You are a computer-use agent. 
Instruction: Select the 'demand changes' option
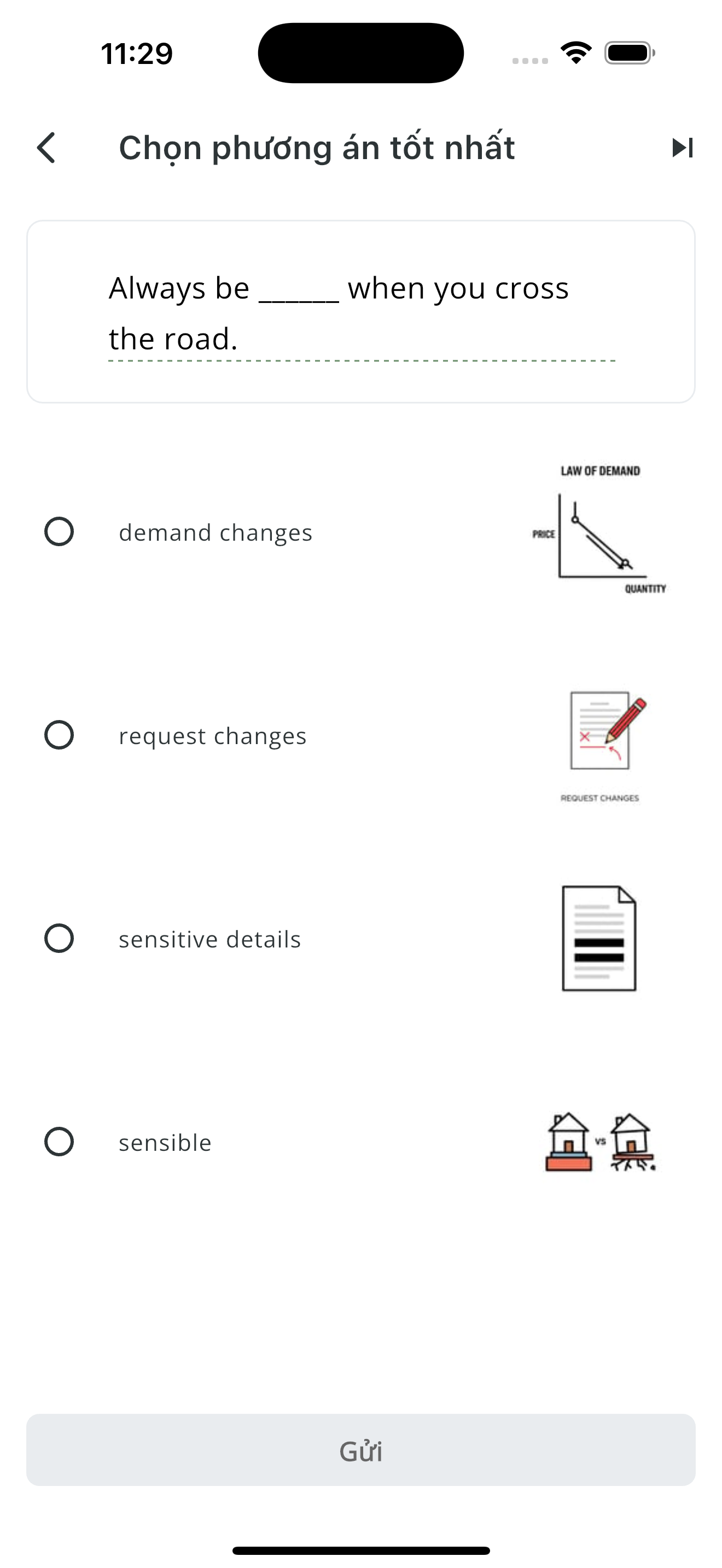[59, 532]
